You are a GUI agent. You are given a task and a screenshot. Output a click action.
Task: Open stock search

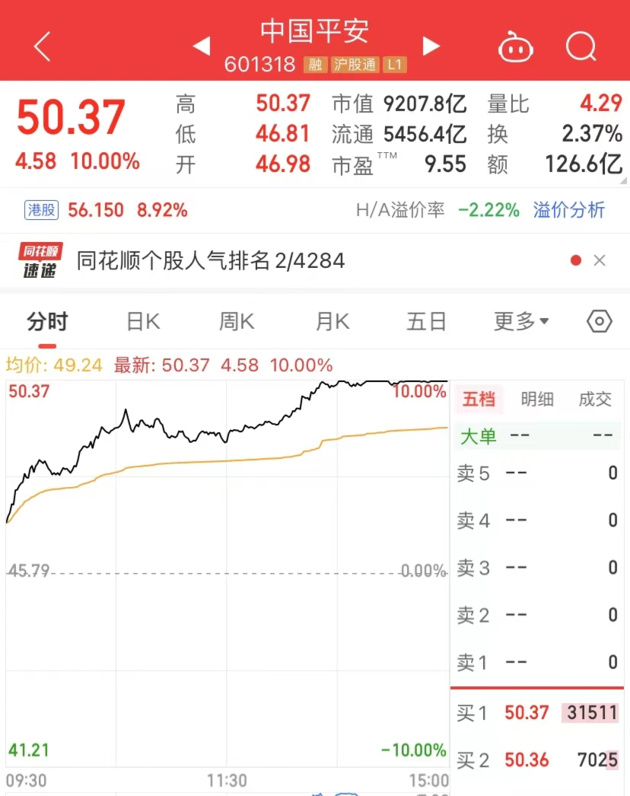point(580,46)
